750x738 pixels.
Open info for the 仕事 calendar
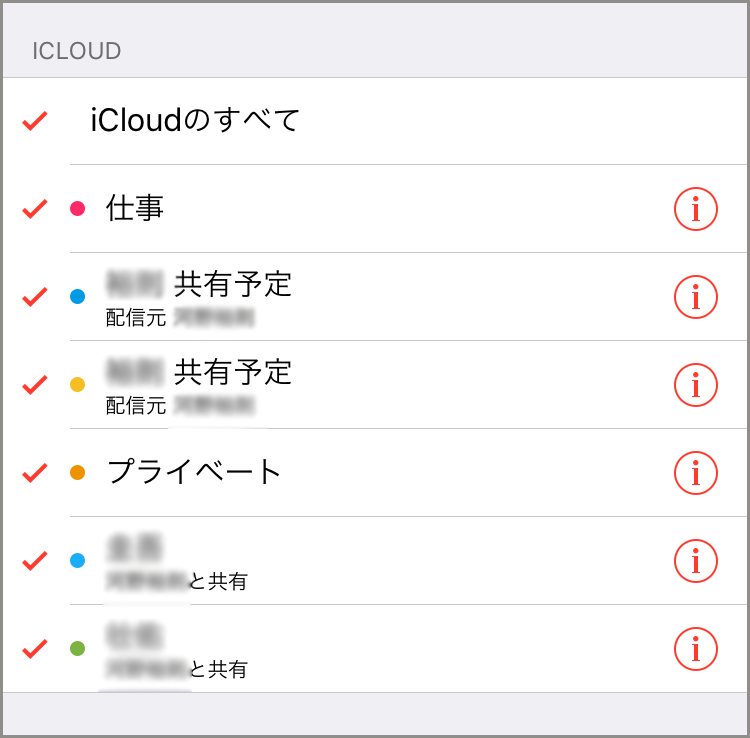(x=695, y=209)
